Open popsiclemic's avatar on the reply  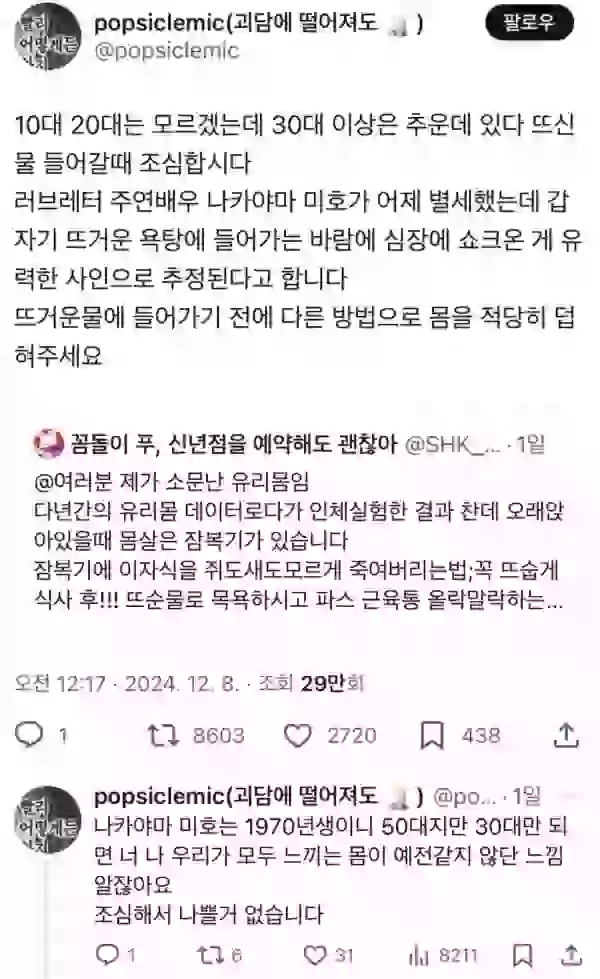pos(48,819)
